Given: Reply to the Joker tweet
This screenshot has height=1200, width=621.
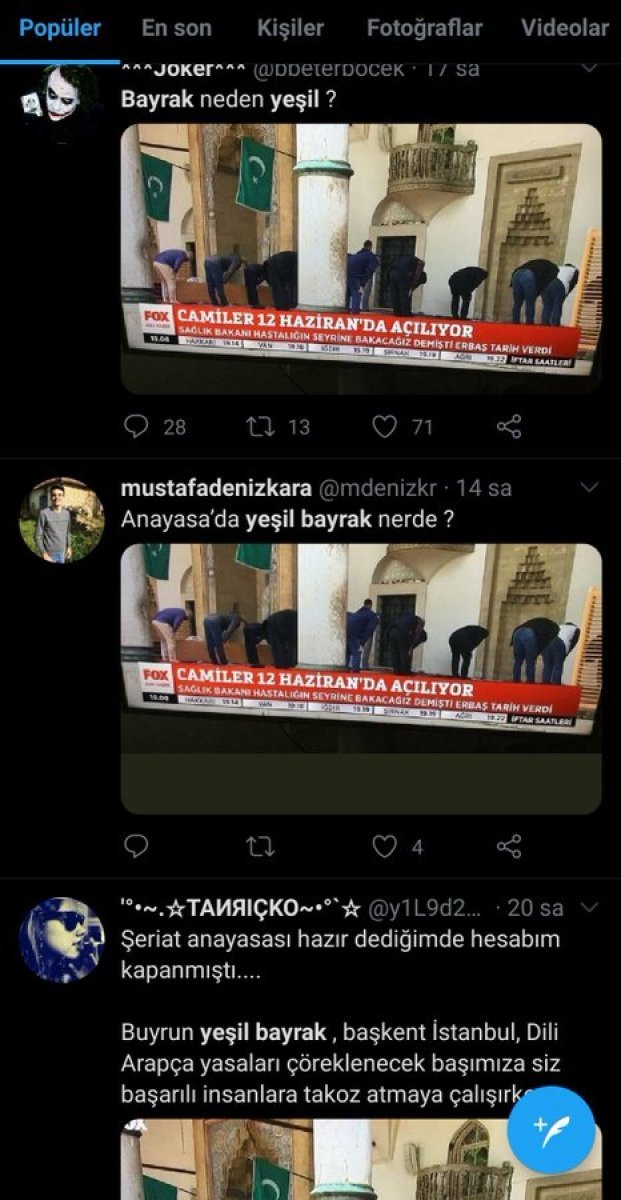Looking at the screenshot, I should (x=136, y=427).
